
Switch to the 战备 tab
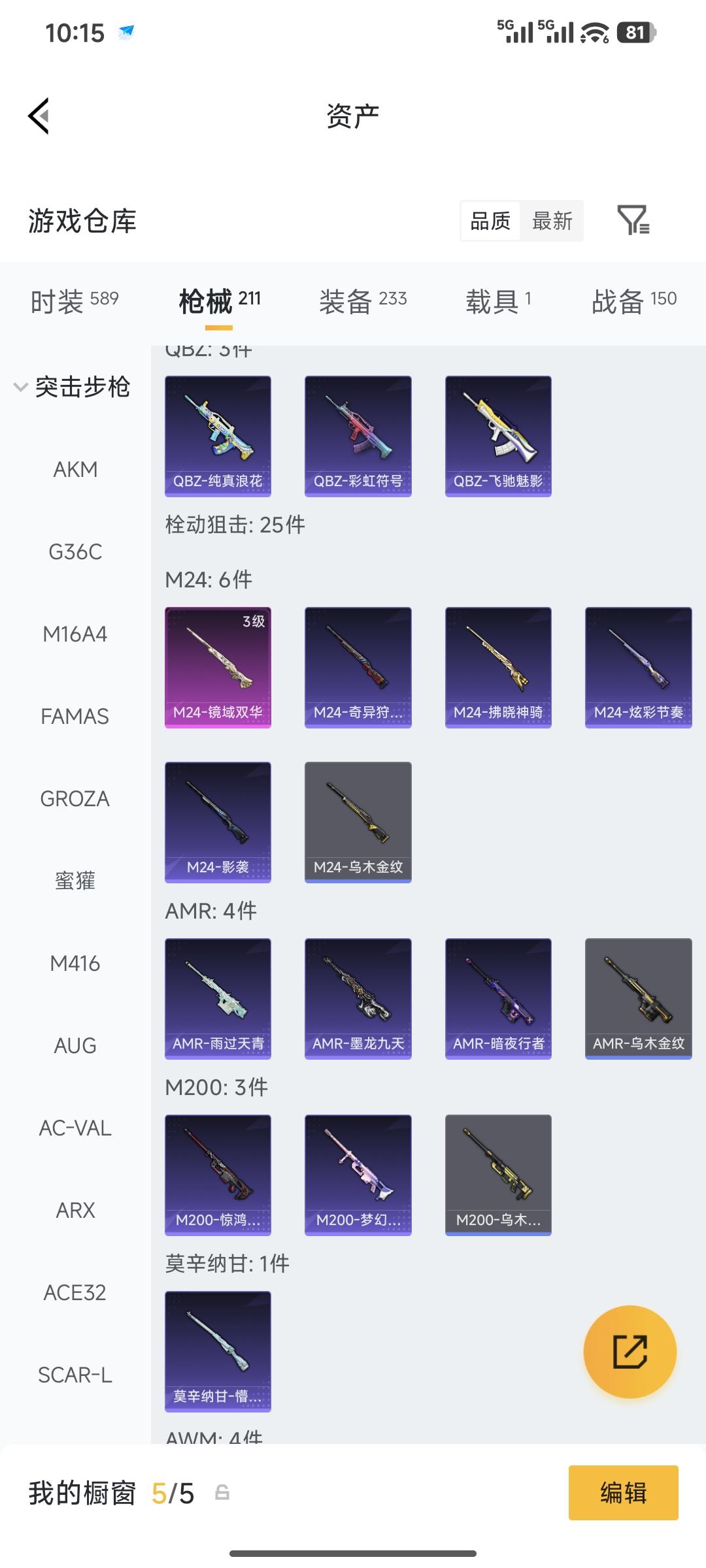click(x=633, y=301)
